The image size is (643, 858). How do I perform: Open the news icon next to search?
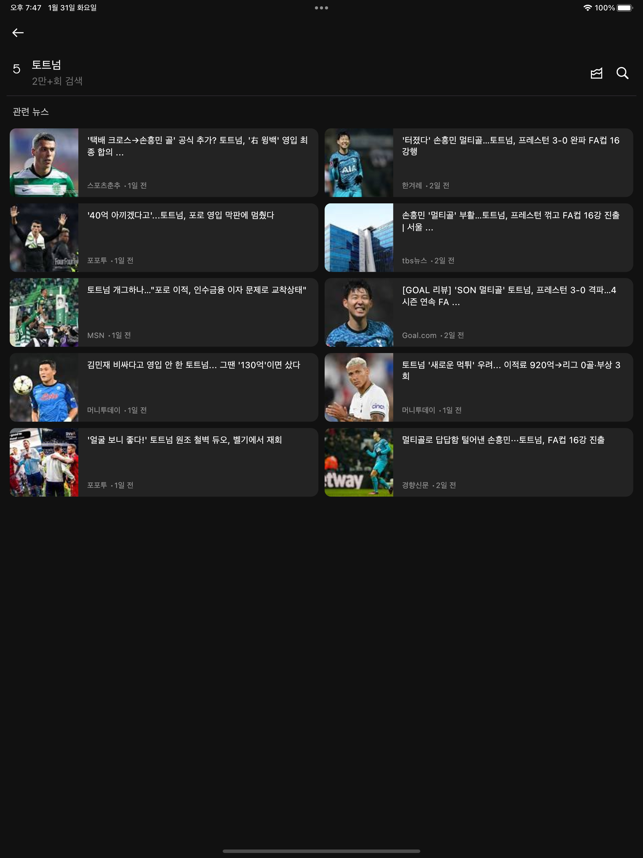(596, 73)
